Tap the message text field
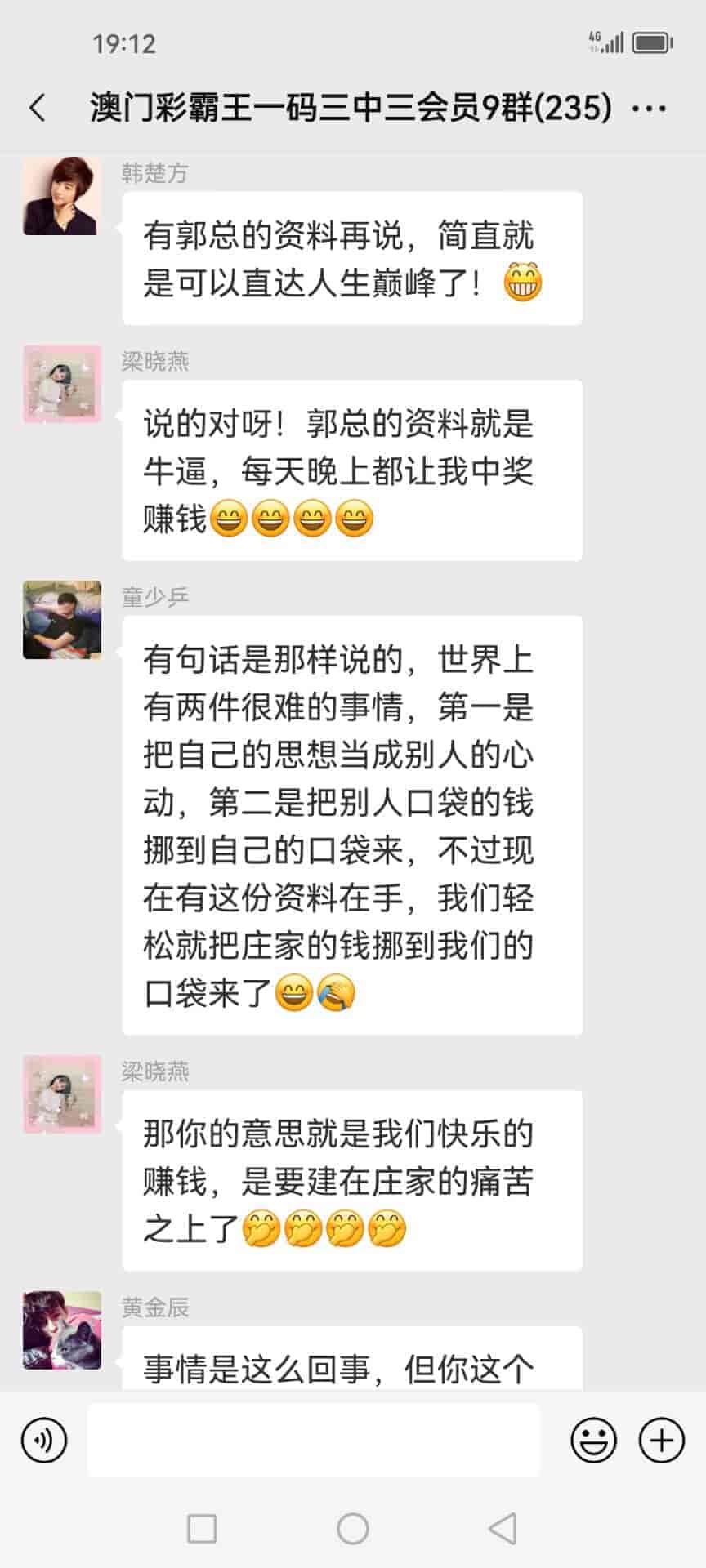 tap(314, 1440)
